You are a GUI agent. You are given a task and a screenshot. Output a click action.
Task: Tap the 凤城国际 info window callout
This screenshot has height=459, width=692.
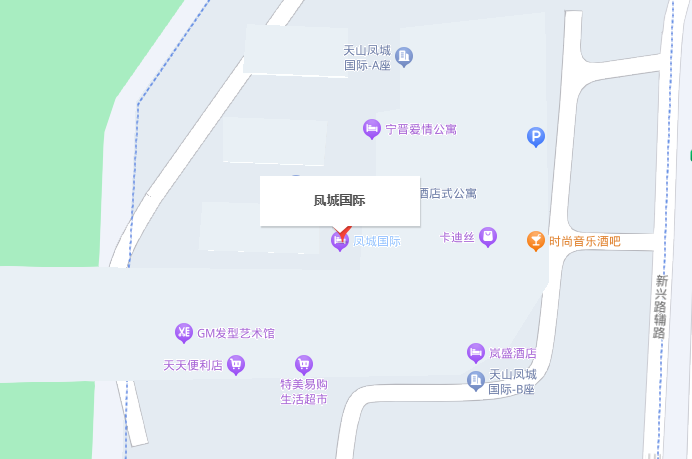click(339, 200)
